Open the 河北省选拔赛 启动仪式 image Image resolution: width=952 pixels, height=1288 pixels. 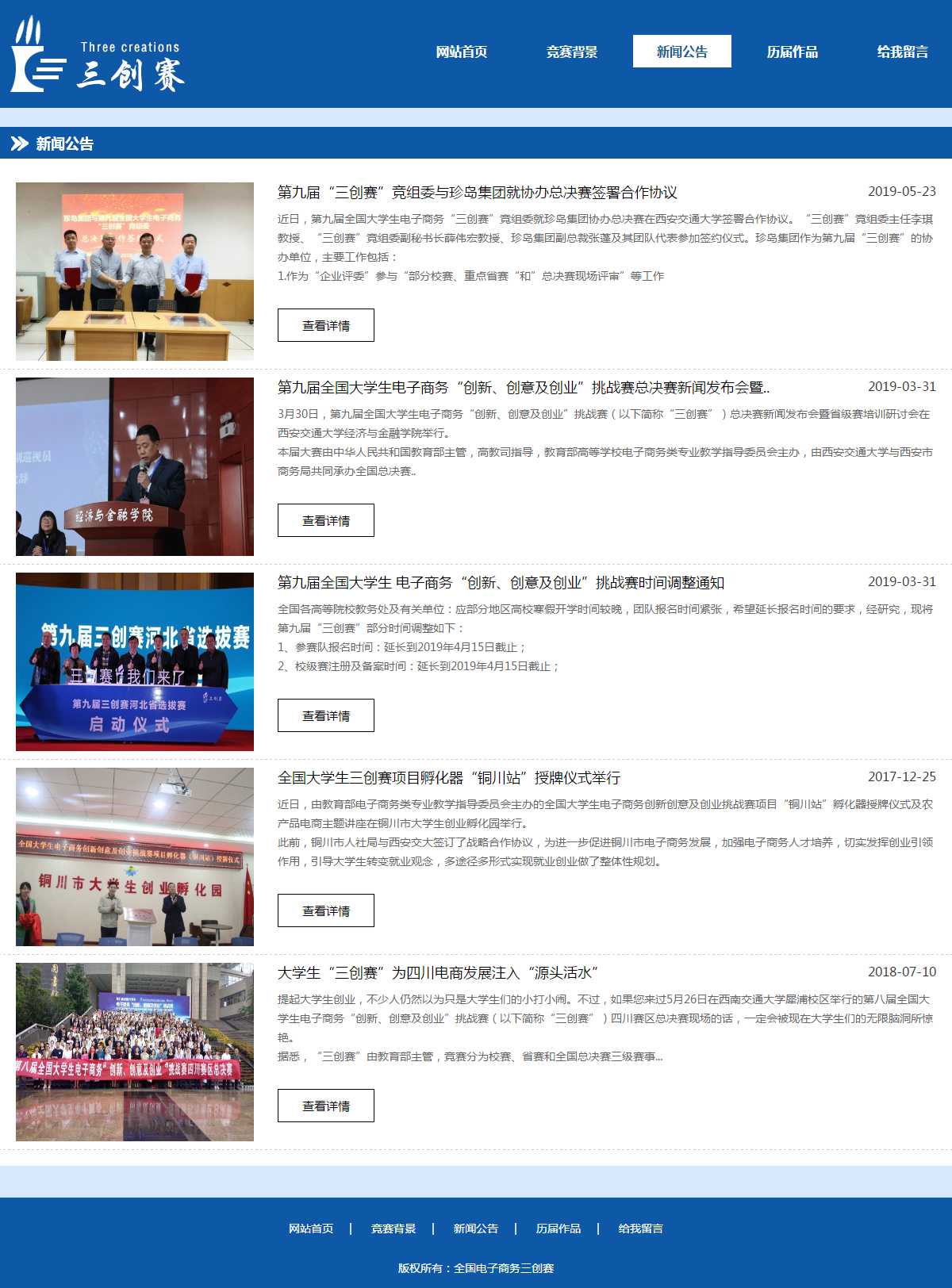pos(135,661)
